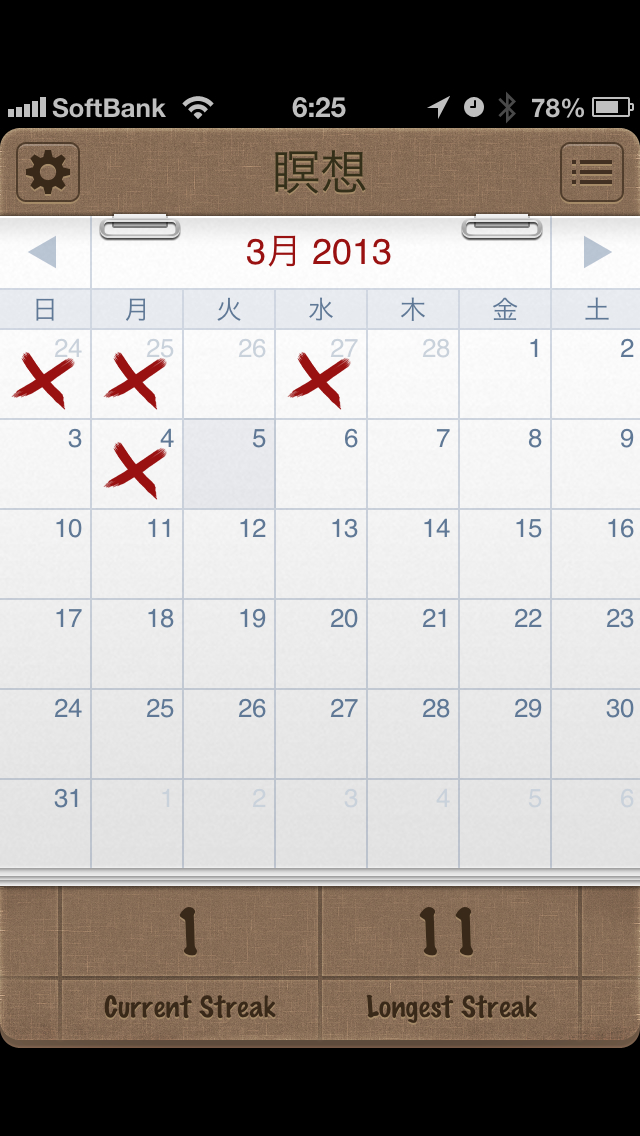
Task: Unmark the X on March 4
Action: (x=137, y=464)
